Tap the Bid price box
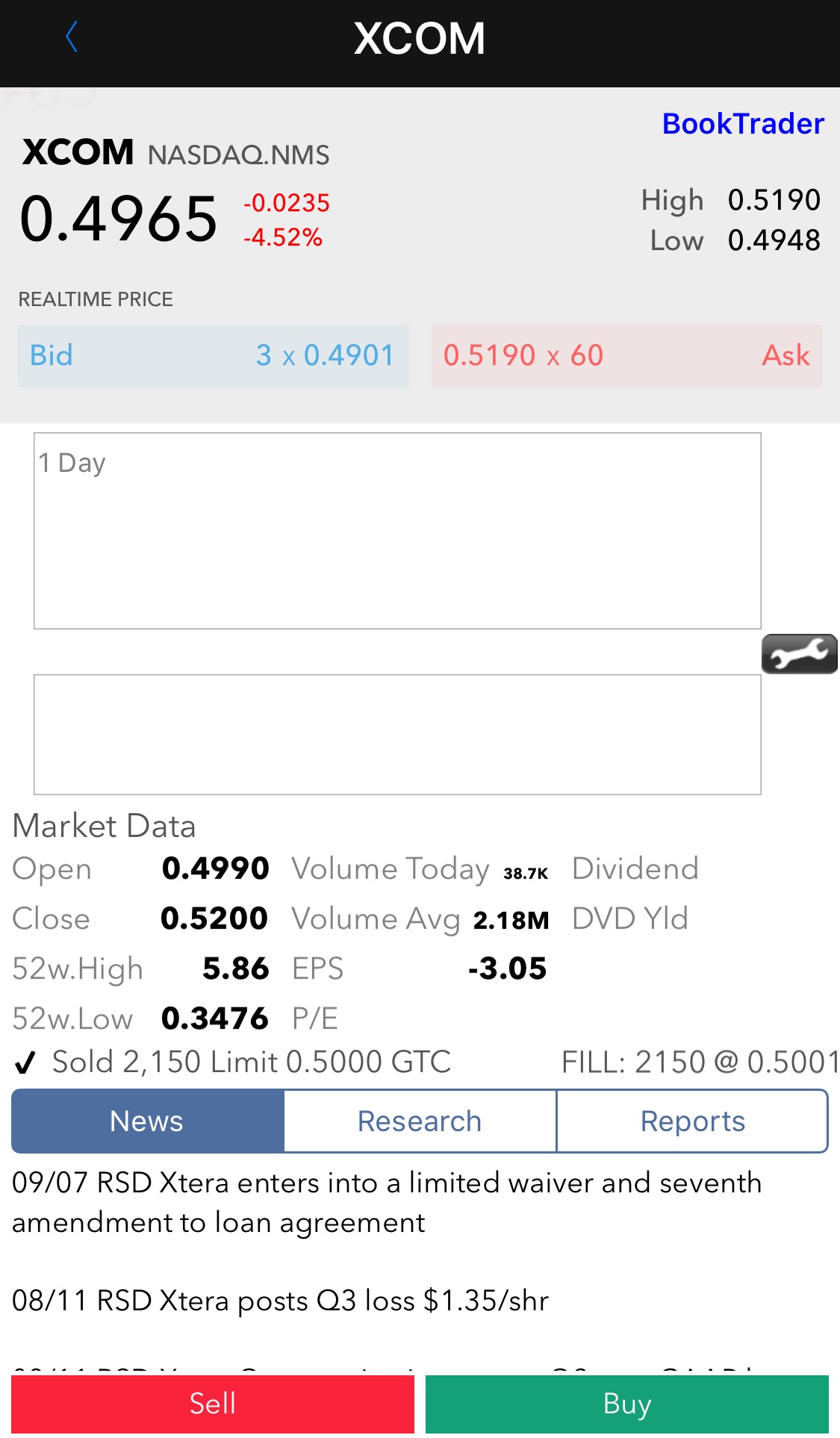840x1438 pixels. pyautogui.click(x=214, y=356)
